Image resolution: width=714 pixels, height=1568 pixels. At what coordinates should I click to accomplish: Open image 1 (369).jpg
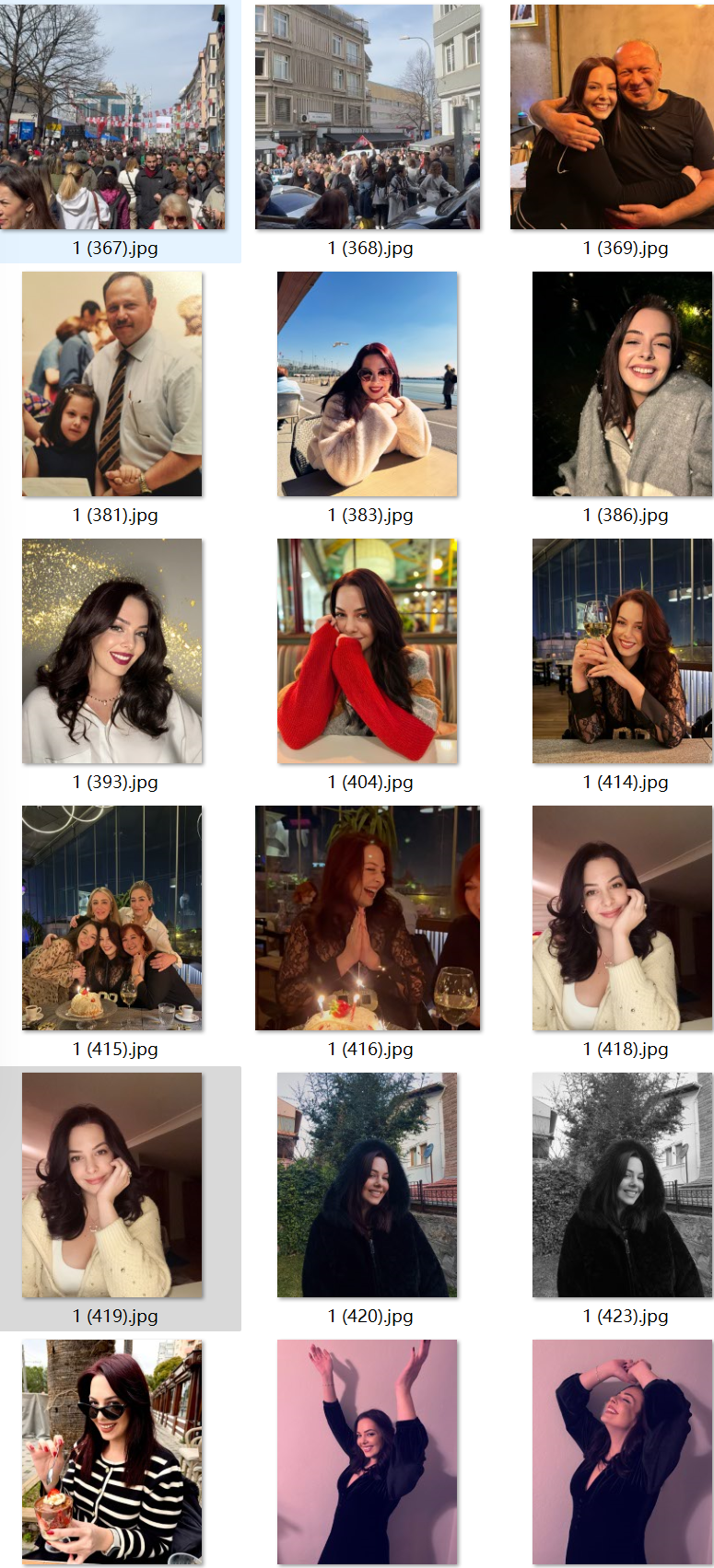[612, 117]
